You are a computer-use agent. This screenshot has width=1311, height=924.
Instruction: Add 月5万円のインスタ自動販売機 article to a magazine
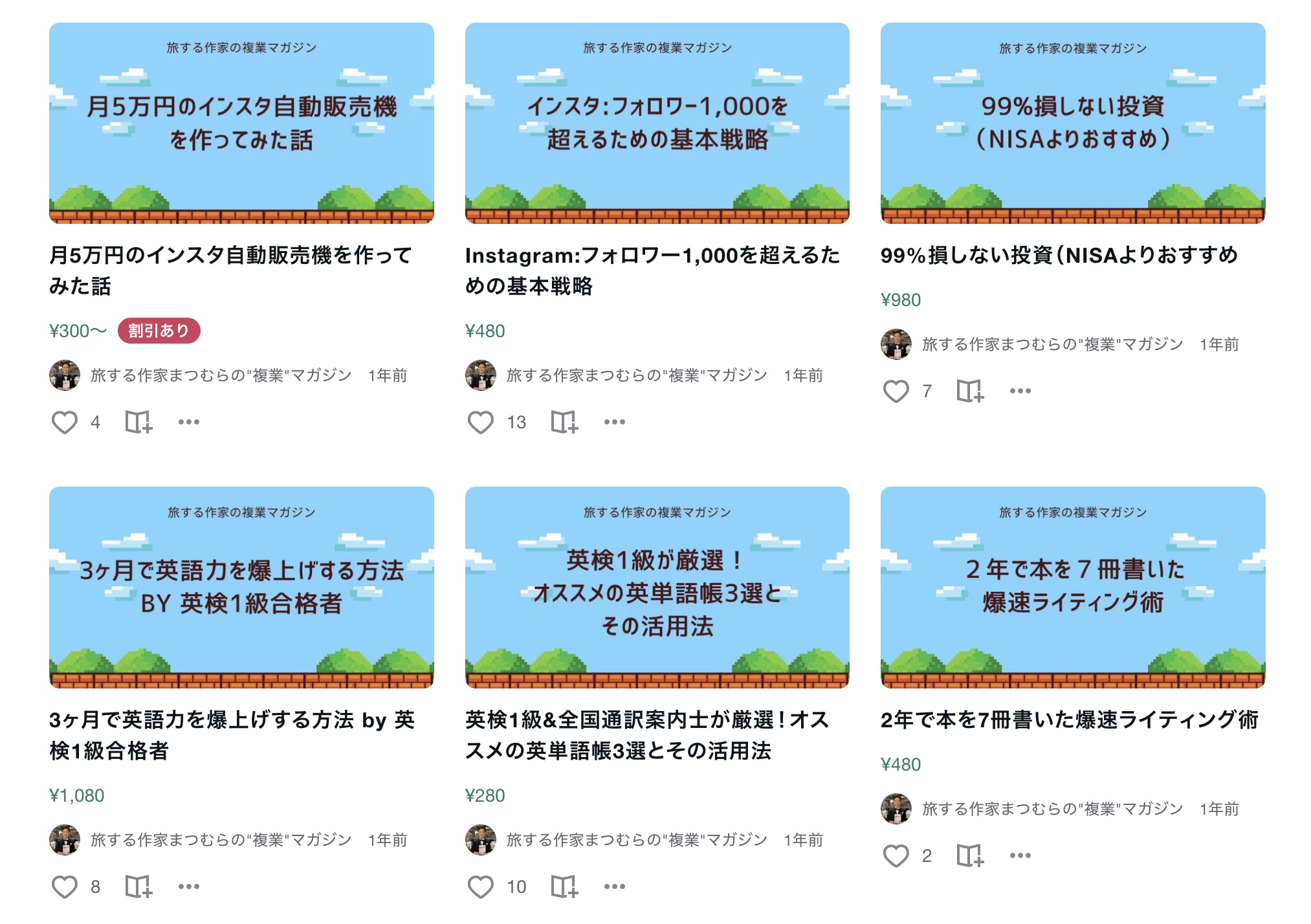click(x=138, y=423)
